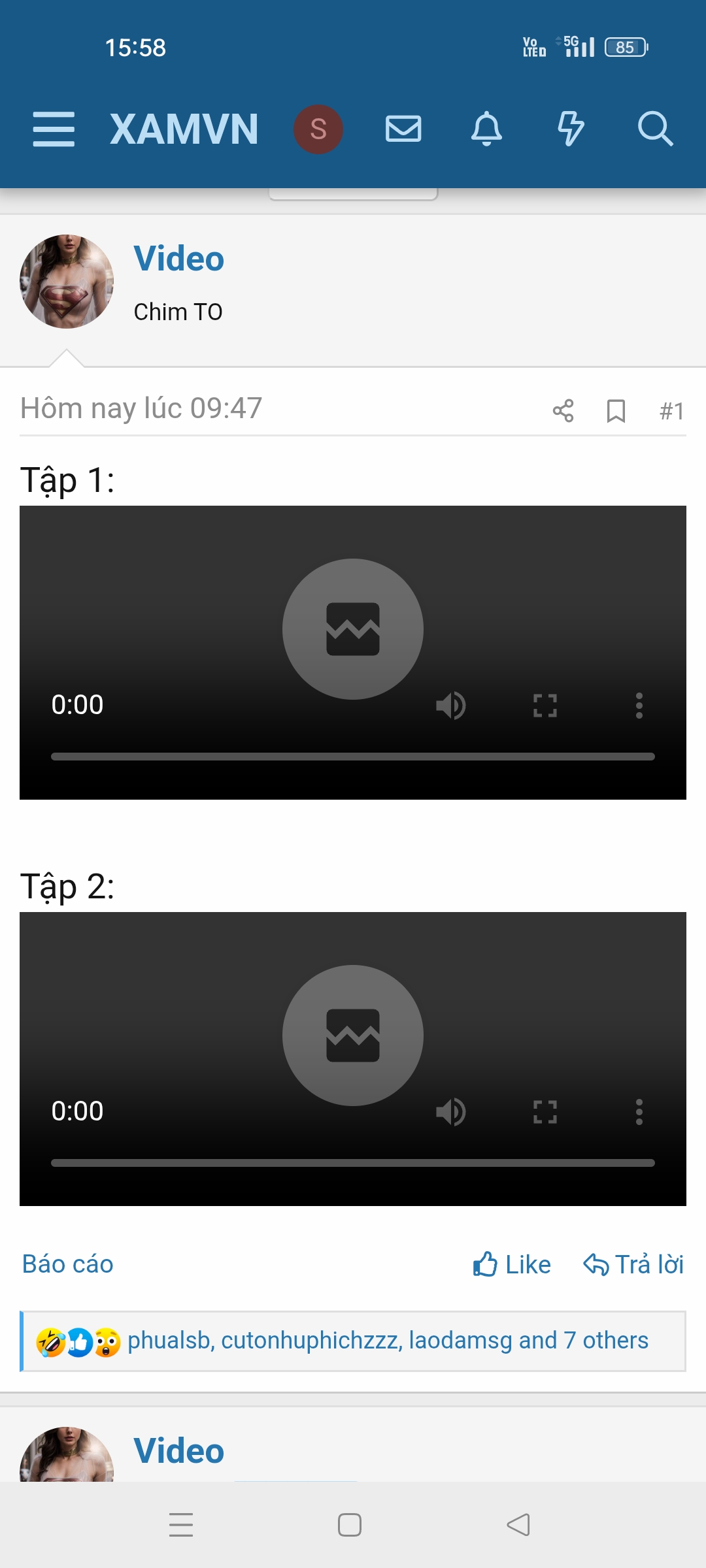Viewport: 706px width, 1568px height.
Task: Open the notifications bell
Action: point(486,129)
